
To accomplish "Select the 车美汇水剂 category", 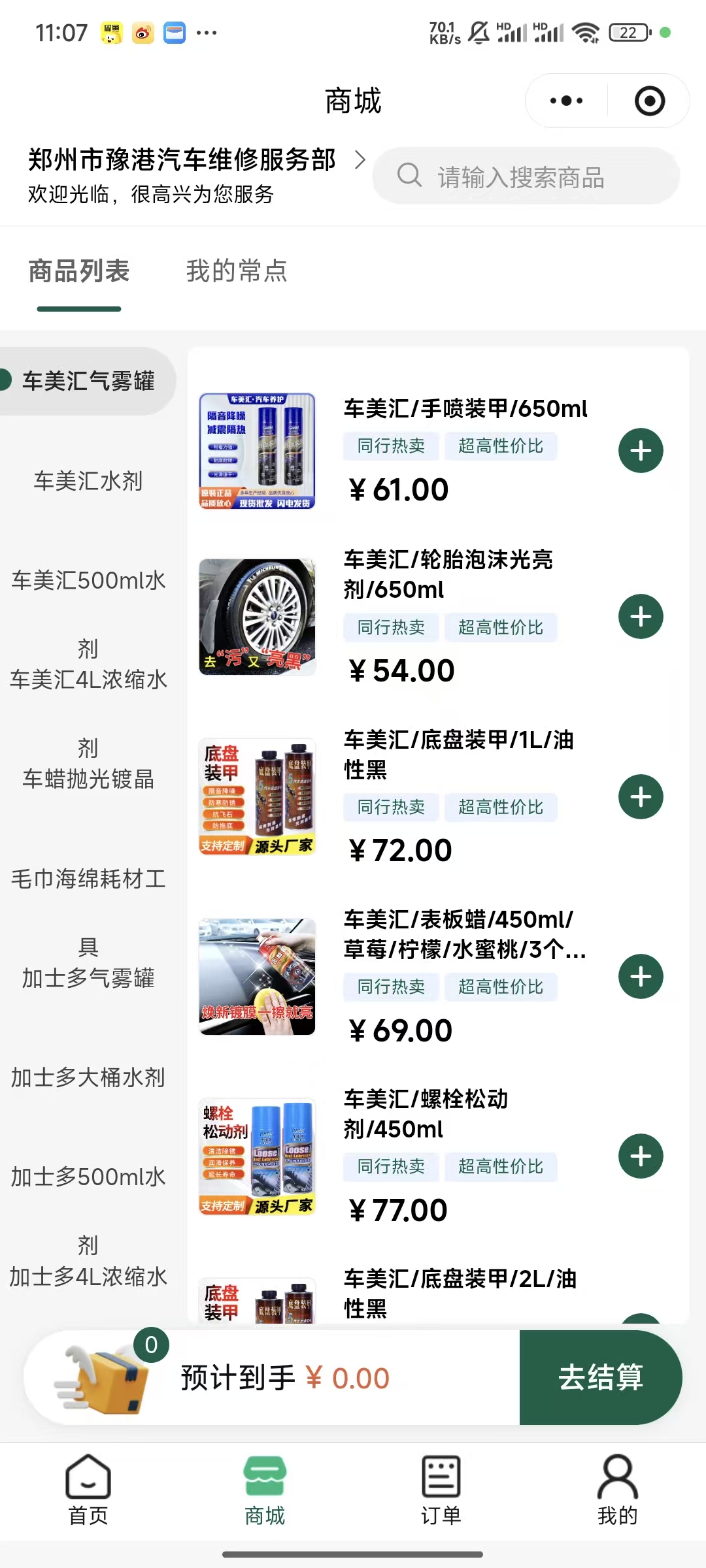I will 88,482.
